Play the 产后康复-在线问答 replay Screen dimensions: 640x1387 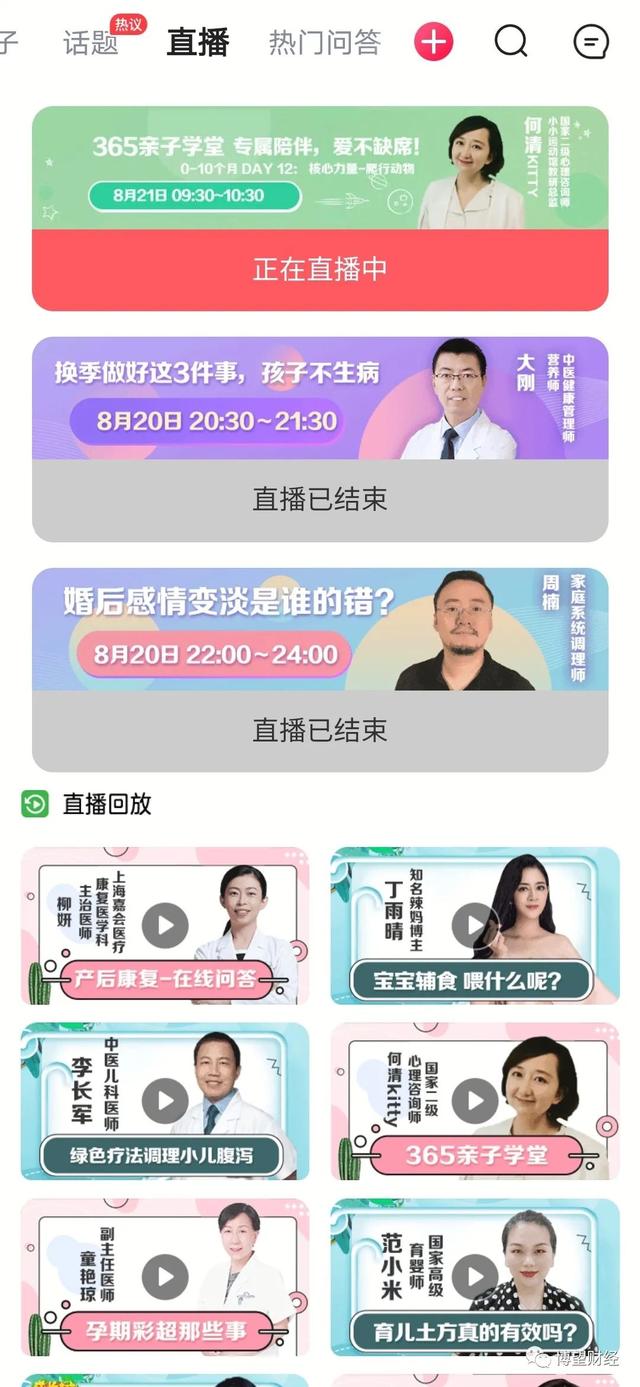(x=165, y=925)
